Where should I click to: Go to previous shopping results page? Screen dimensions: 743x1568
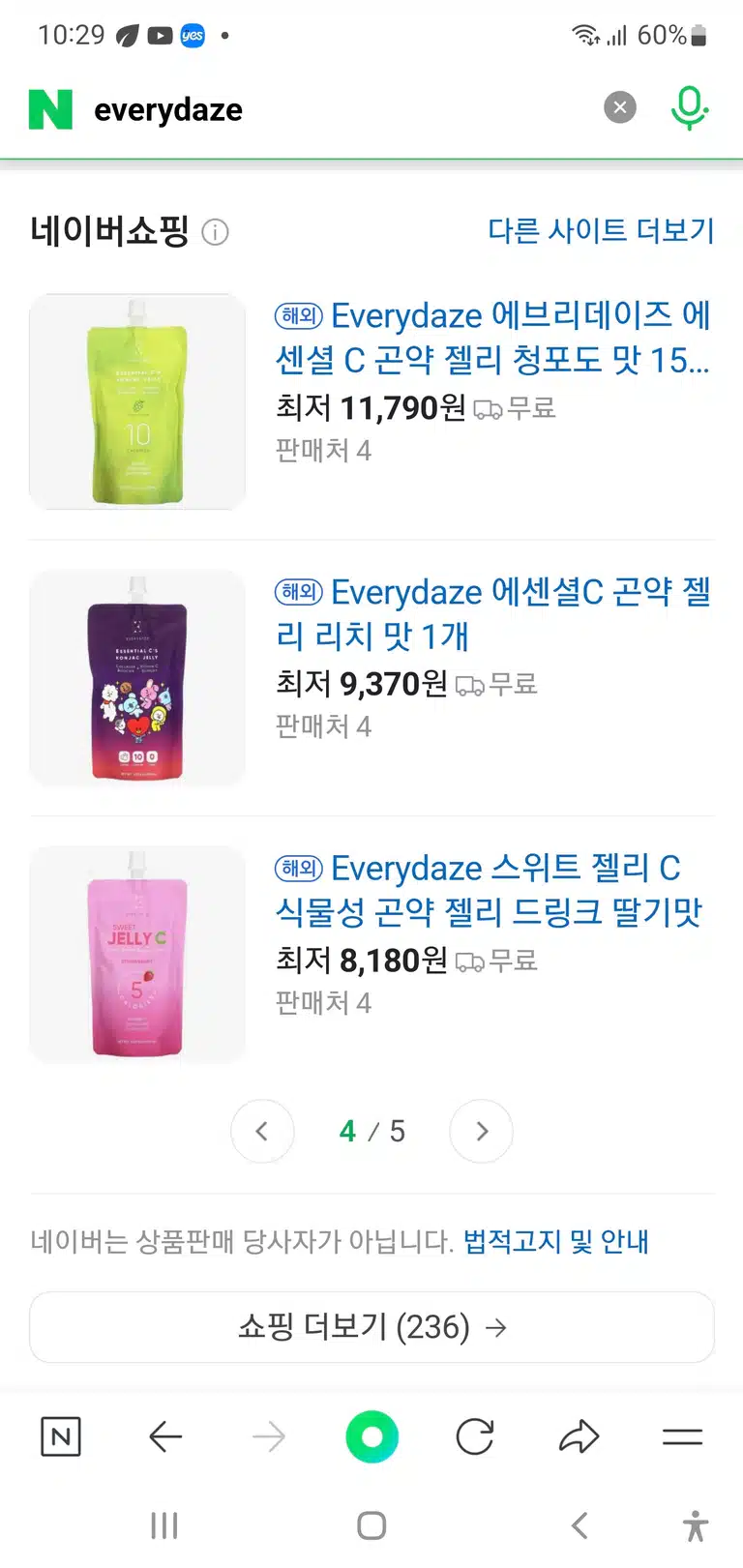coord(262,1131)
